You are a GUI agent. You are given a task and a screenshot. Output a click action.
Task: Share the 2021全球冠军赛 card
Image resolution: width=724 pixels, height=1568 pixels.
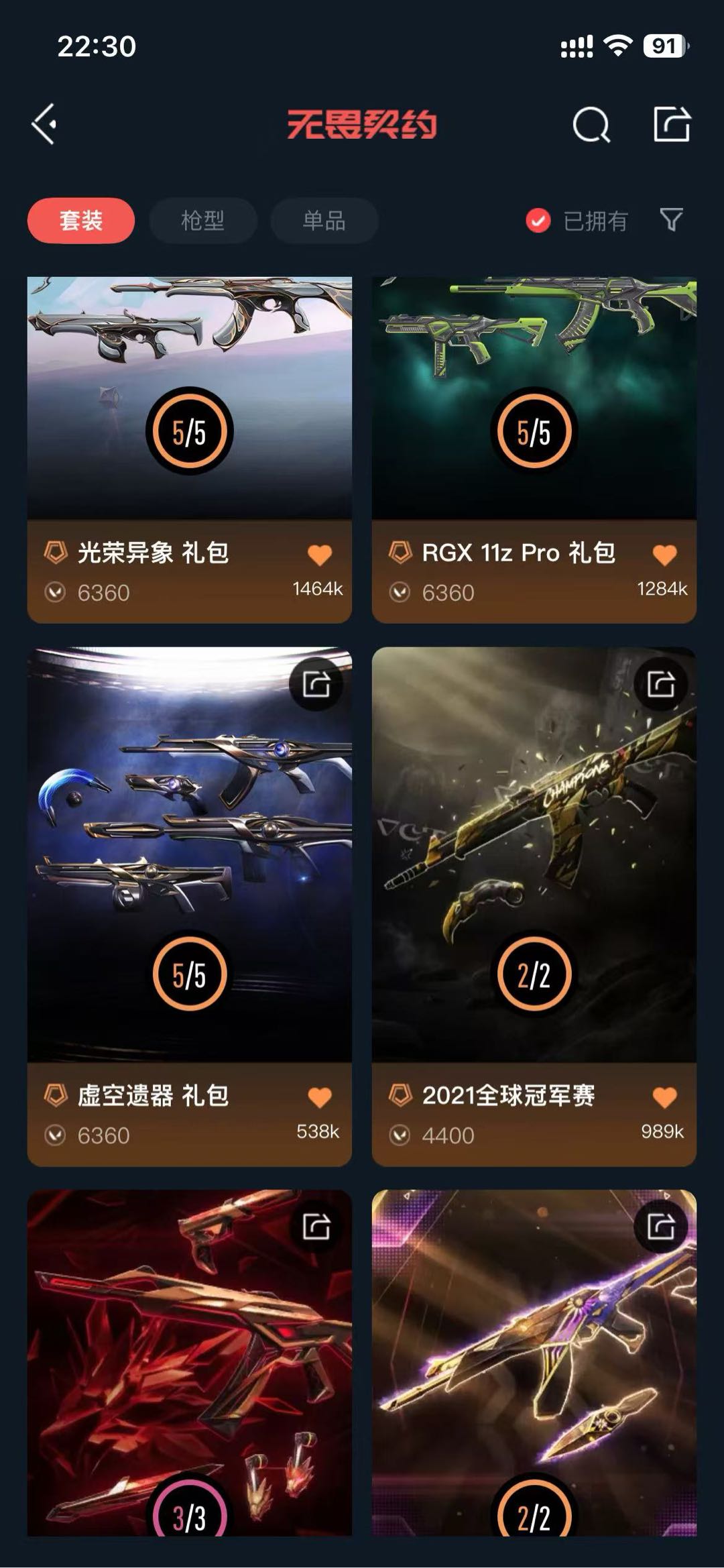tap(661, 685)
